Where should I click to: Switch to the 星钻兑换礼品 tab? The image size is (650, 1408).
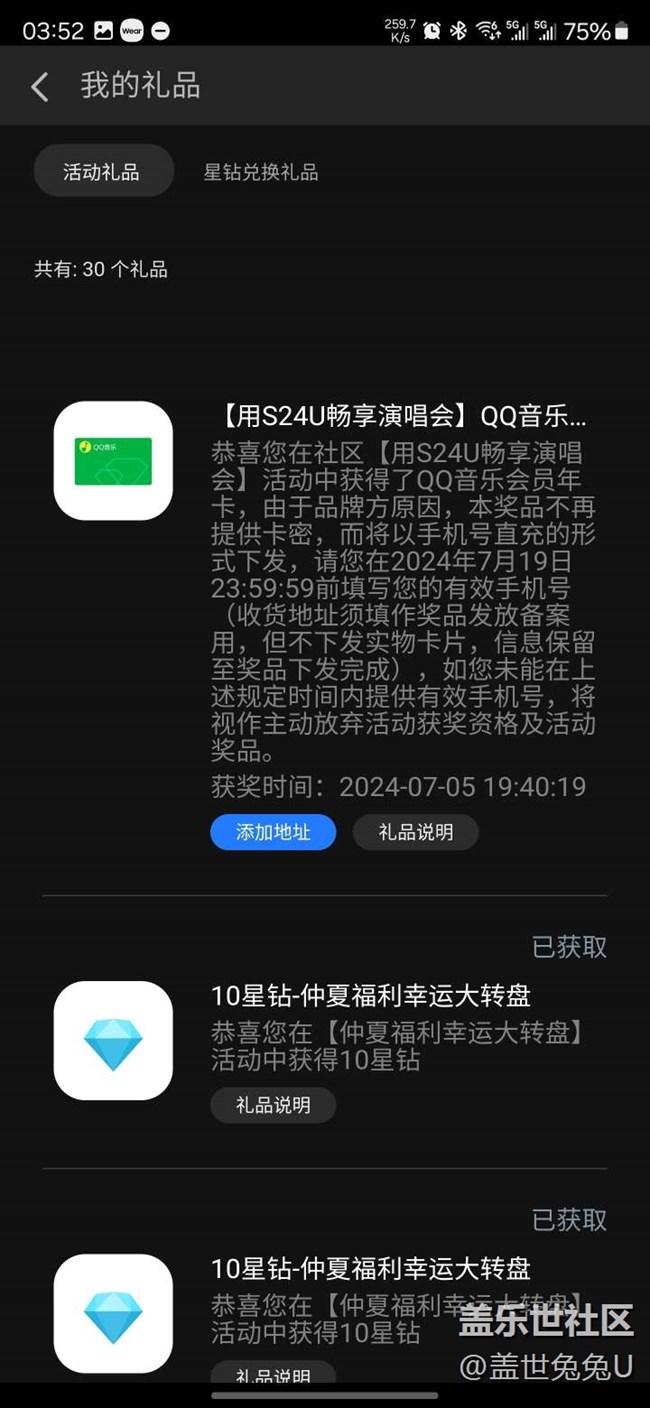point(261,172)
